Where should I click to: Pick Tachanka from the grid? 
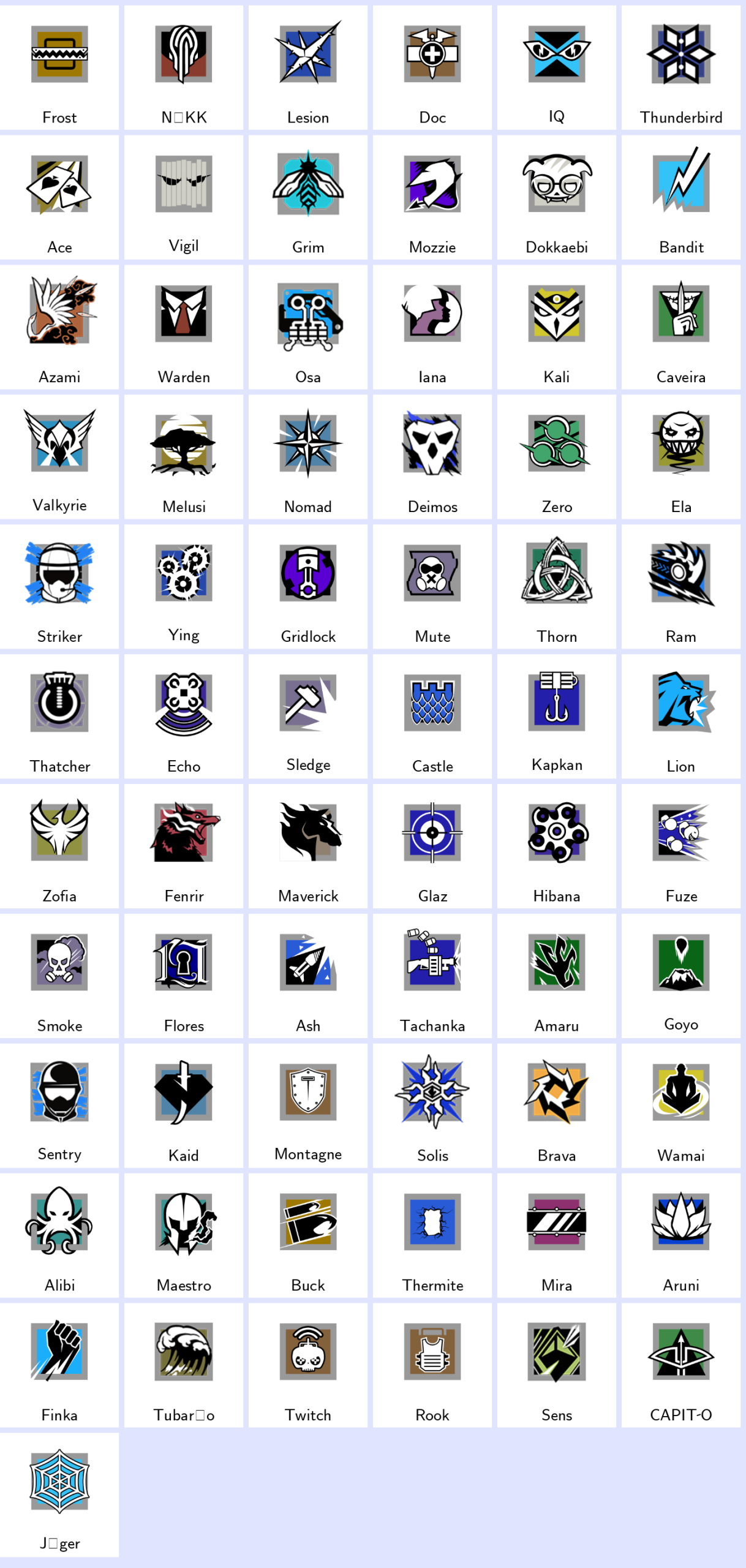click(432, 976)
